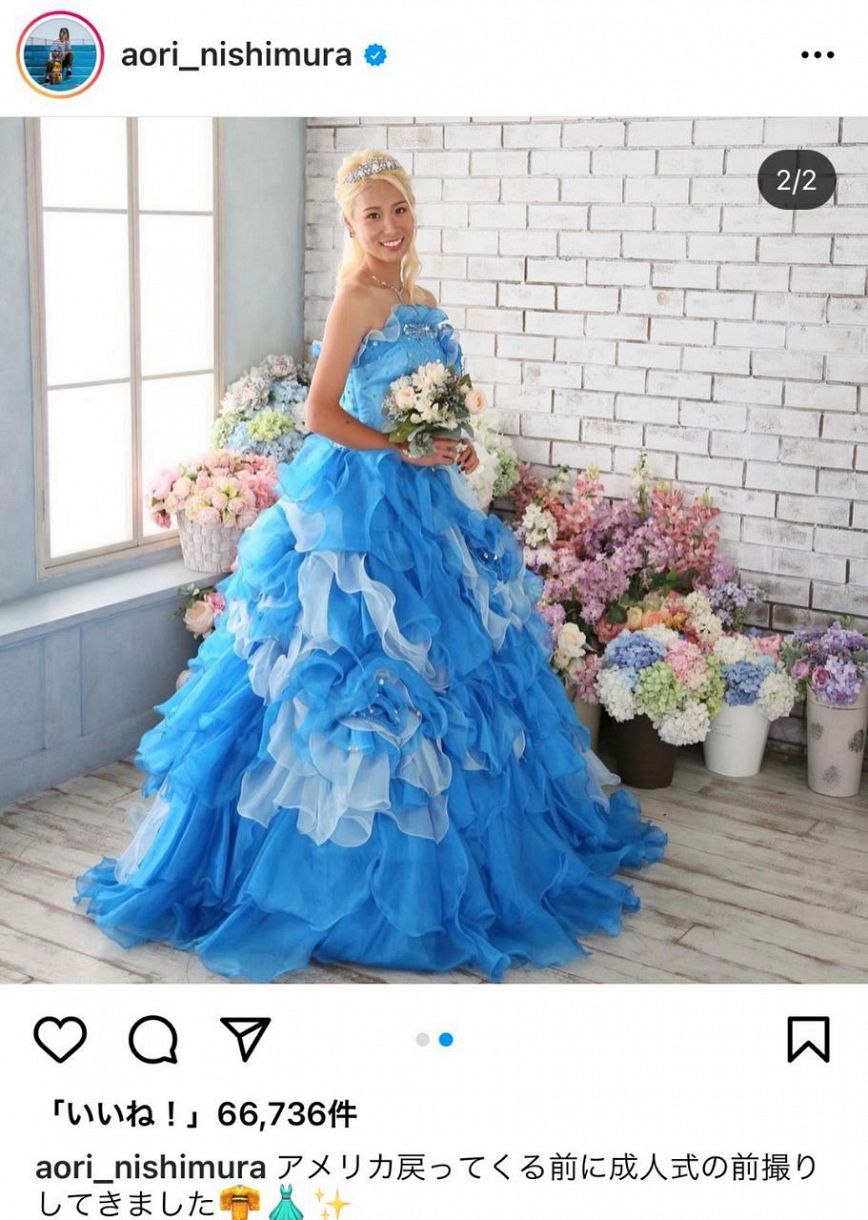Save post with the bookmark icon
The height and width of the screenshot is (1220, 868).
pos(808,1040)
